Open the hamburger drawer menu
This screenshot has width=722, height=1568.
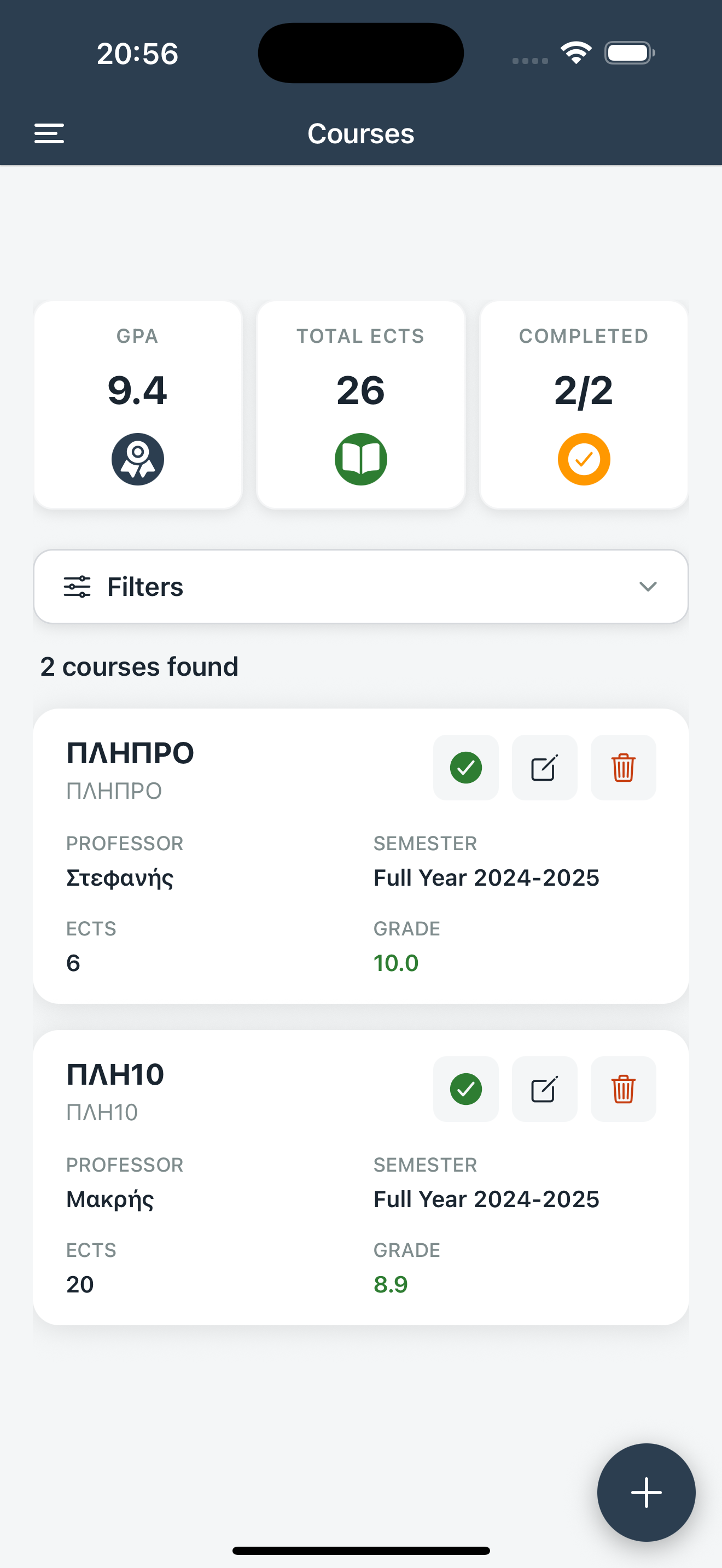[x=49, y=133]
